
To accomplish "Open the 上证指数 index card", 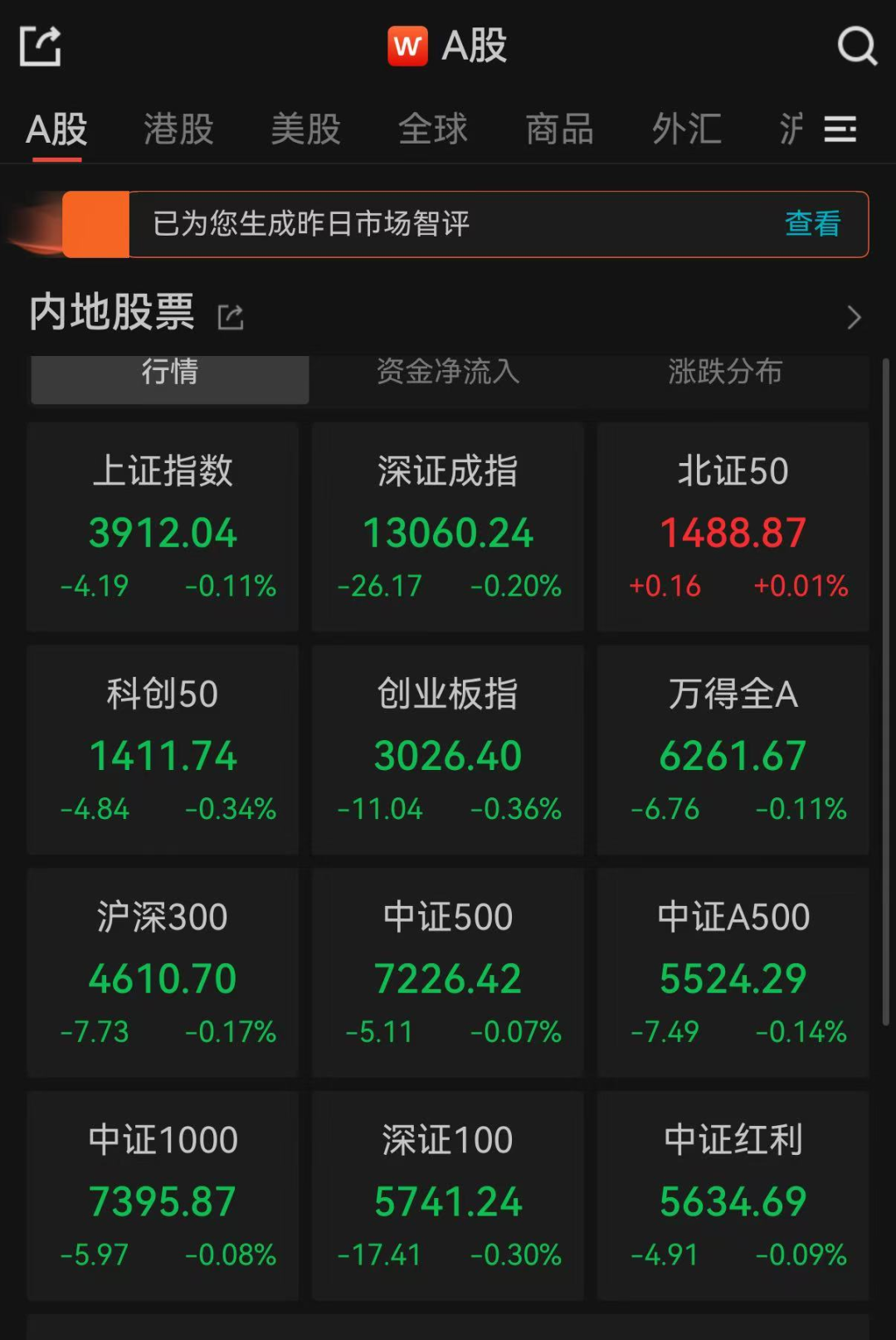I will (163, 527).
